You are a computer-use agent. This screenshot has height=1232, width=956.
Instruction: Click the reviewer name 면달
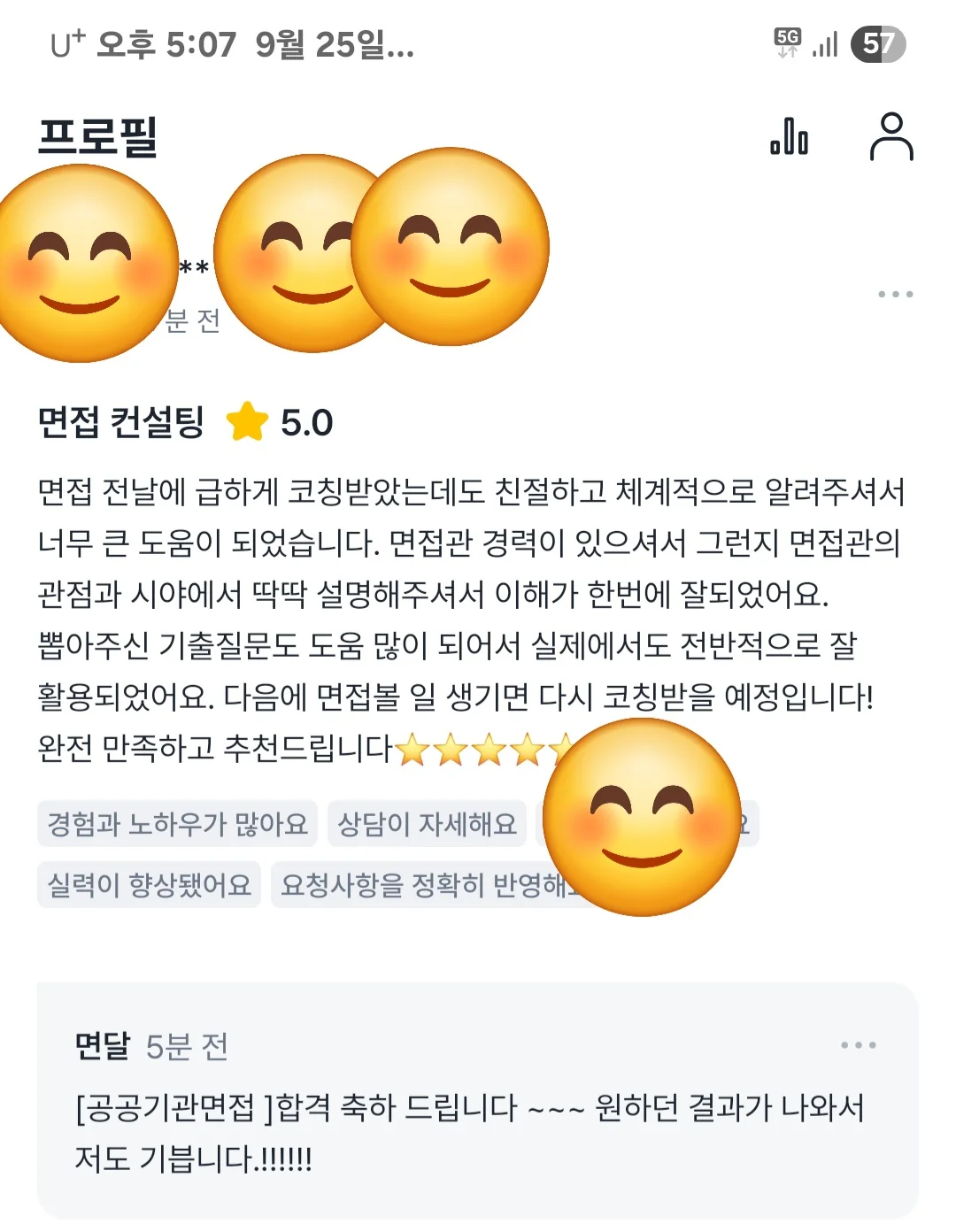click(x=104, y=1046)
